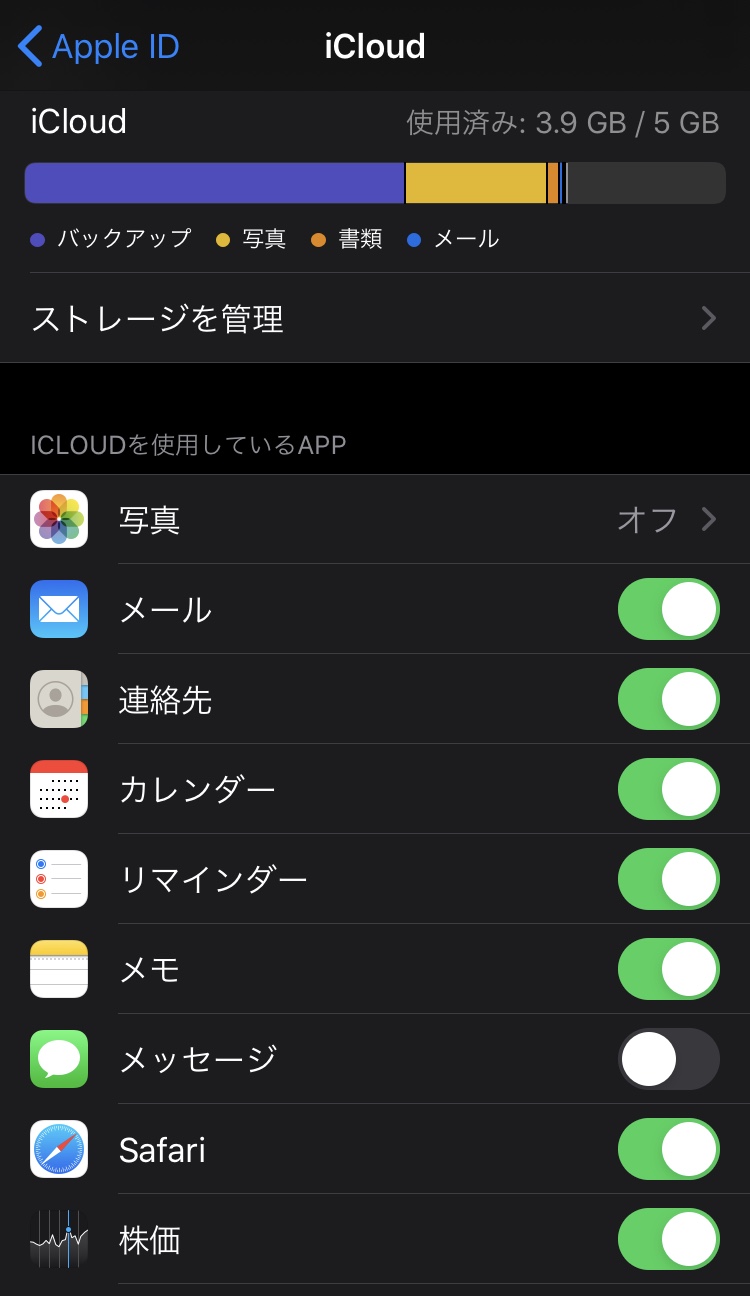Switch off リマインダー iCloud sync
This screenshot has height=1296, width=750.
click(668, 879)
